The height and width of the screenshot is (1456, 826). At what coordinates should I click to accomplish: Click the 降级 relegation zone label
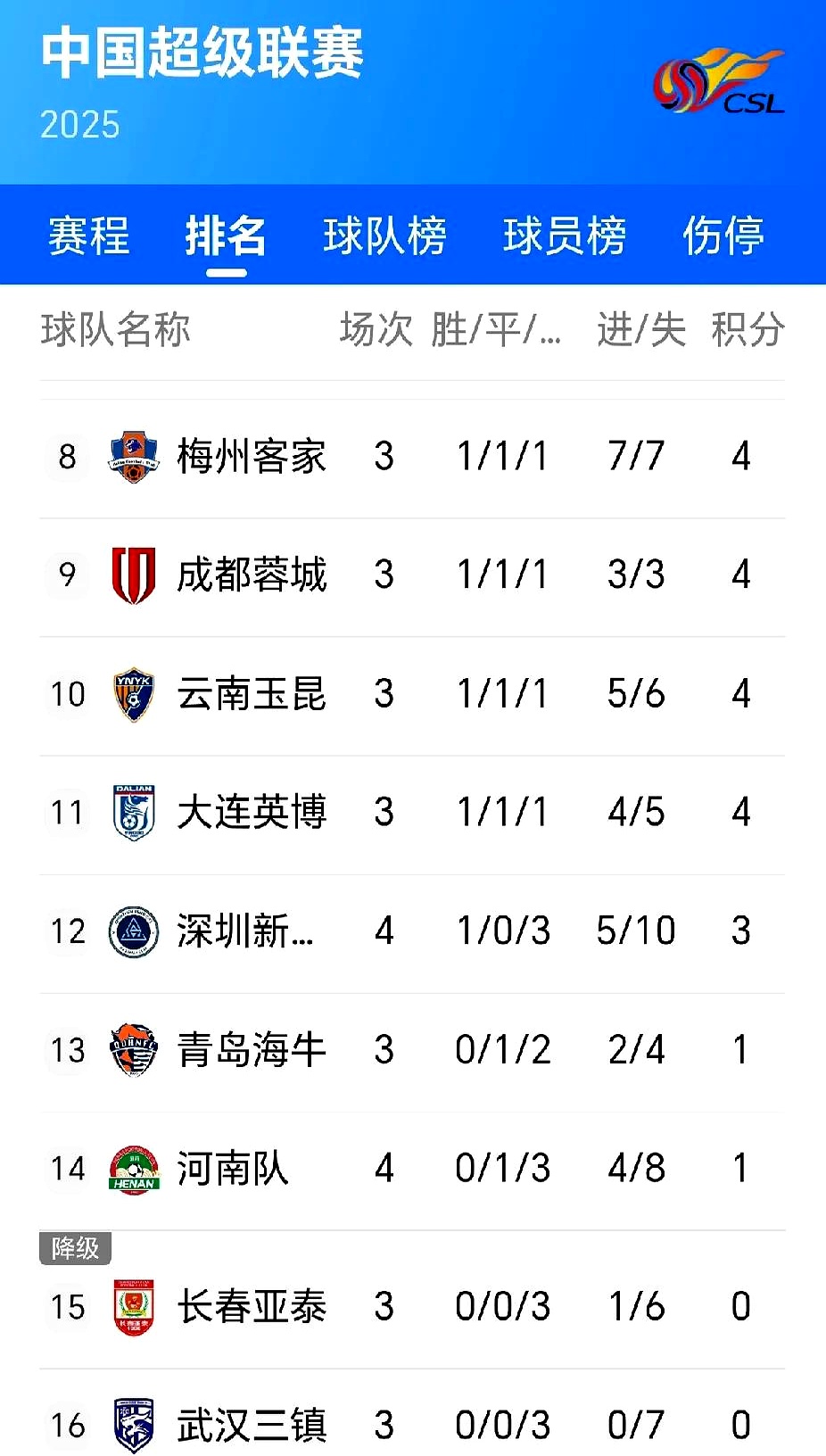coord(76,1249)
